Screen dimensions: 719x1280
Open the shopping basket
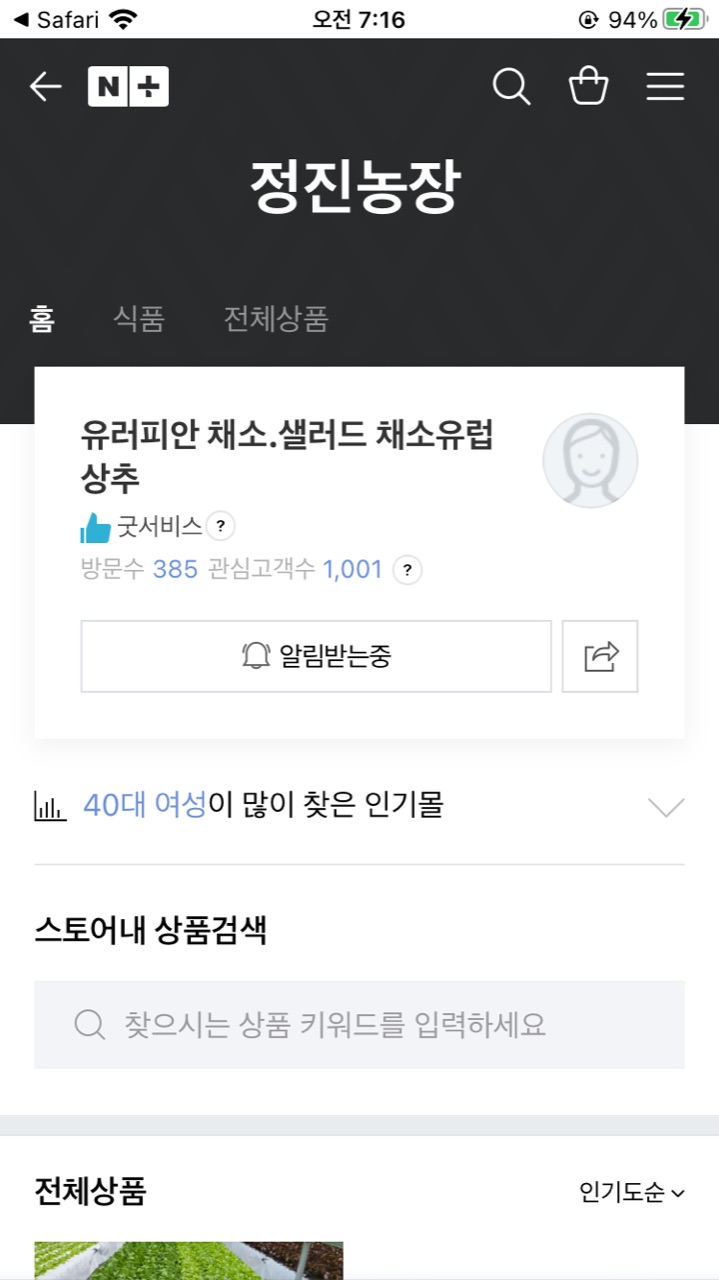pyautogui.click(x=588, y=87)
